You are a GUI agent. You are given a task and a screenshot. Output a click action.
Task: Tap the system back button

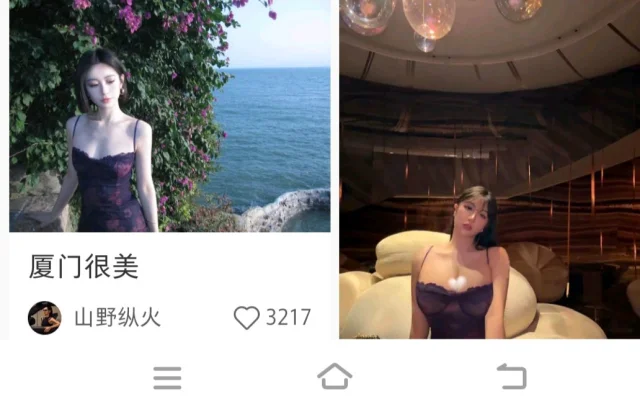[511, 377]
